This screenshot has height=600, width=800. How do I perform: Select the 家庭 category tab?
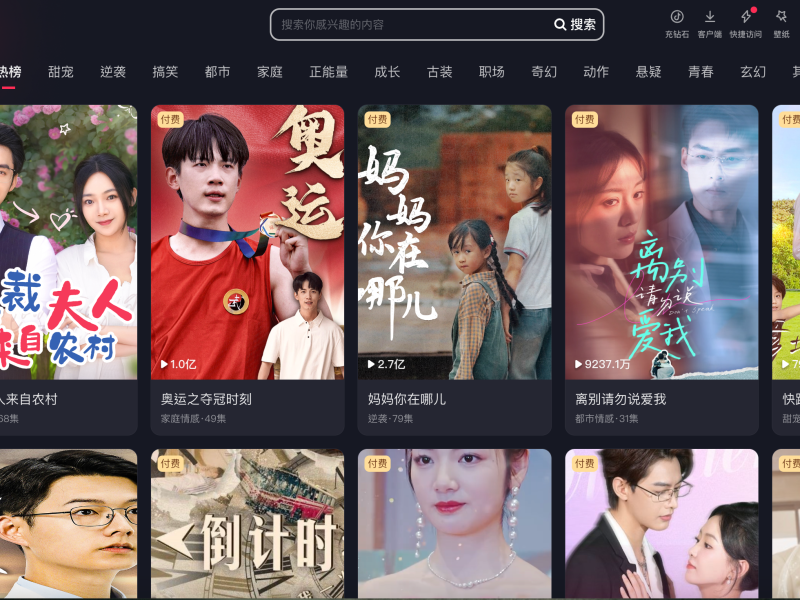[269, 72]
